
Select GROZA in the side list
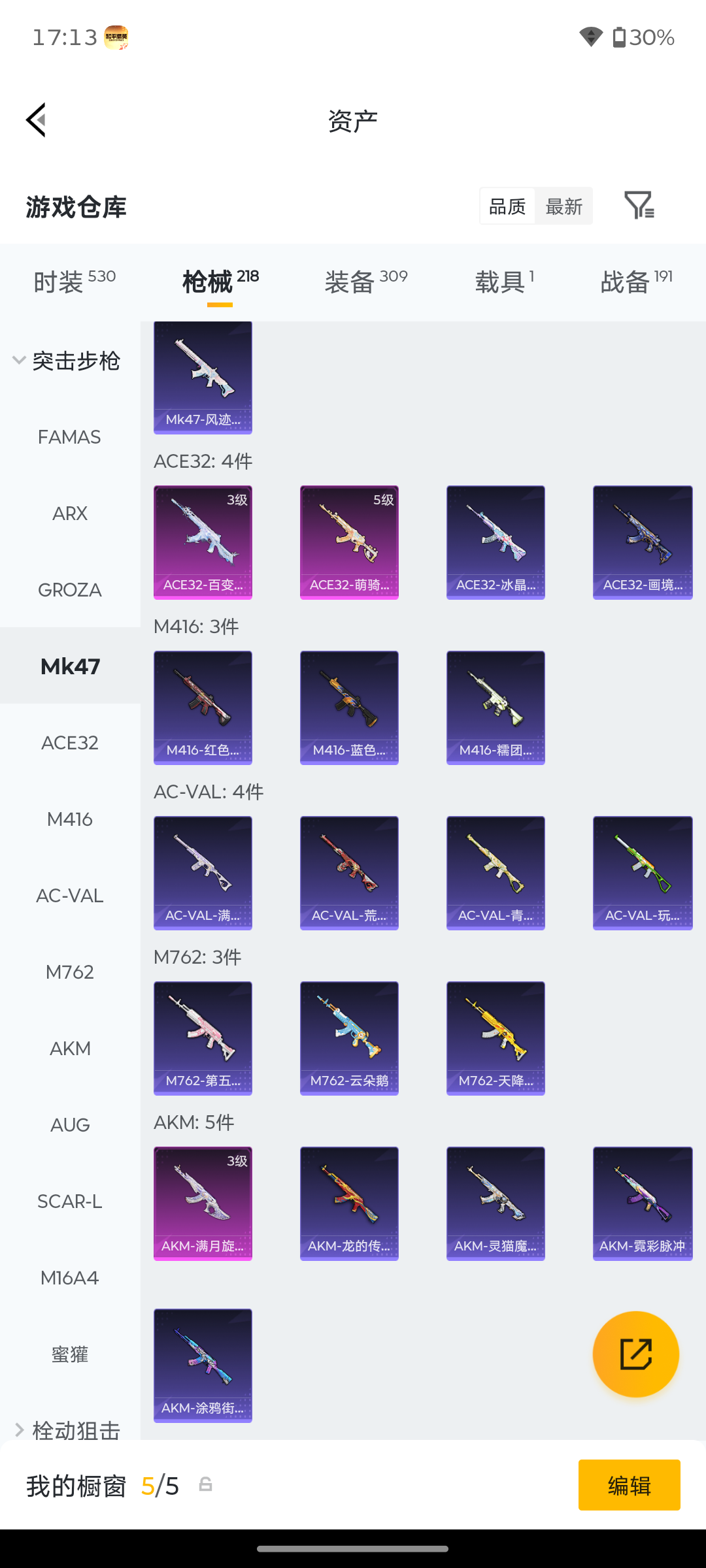tap(69, 590)
